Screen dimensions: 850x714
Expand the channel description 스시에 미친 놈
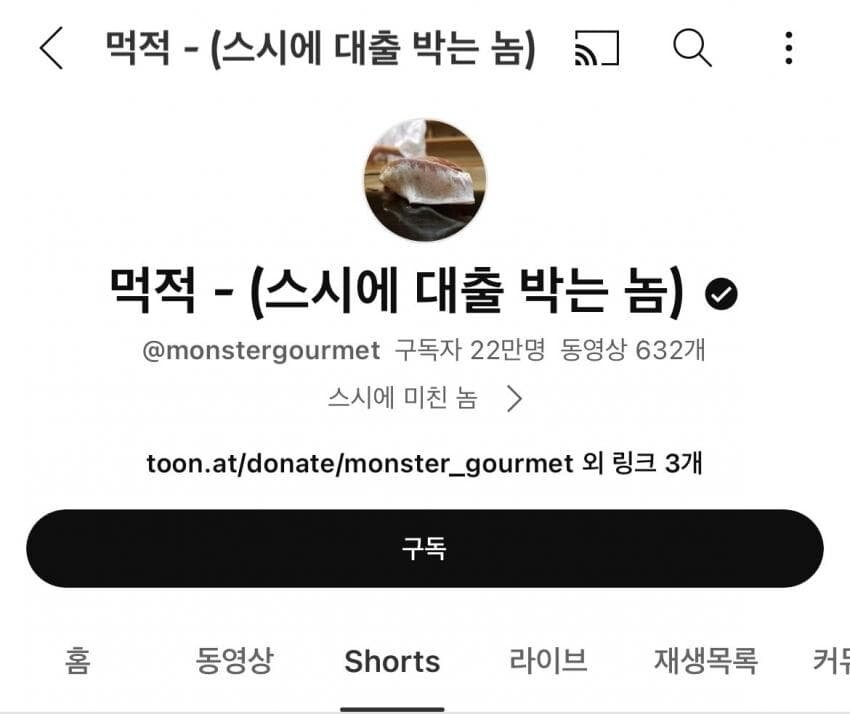tap(425, 399)
